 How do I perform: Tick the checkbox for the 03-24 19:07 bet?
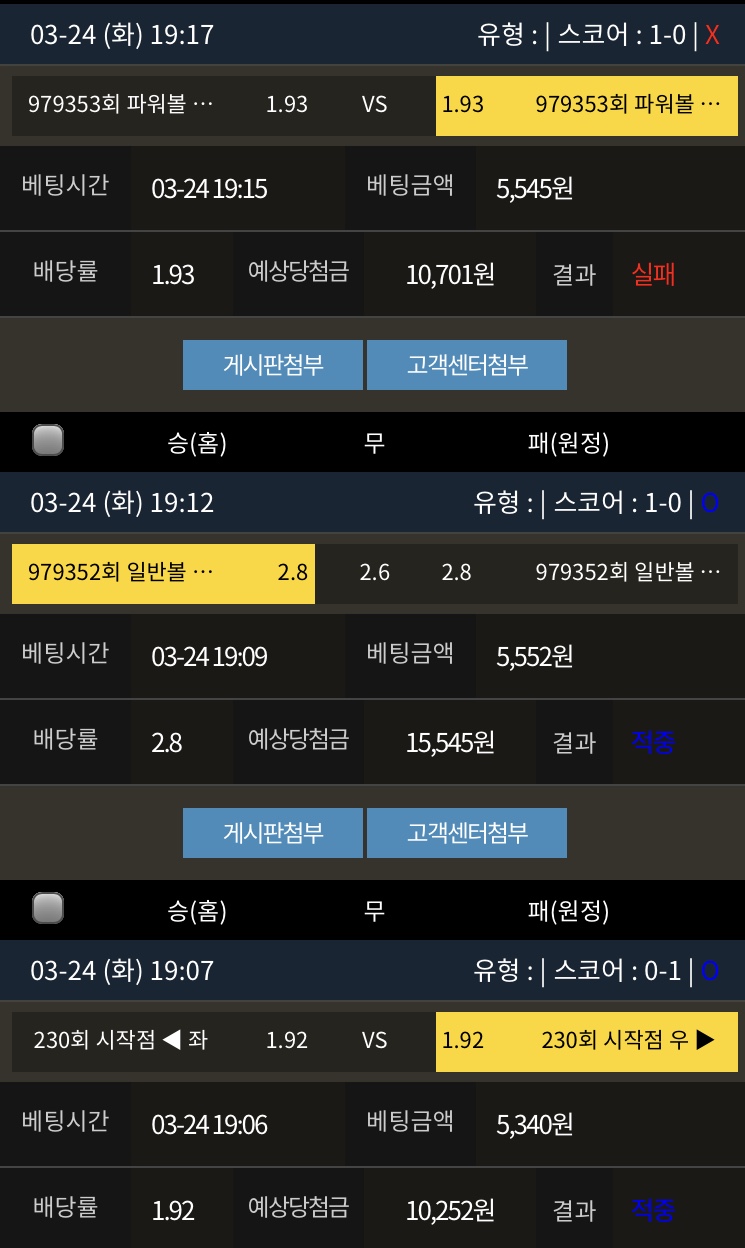click(x=48, y=908)
